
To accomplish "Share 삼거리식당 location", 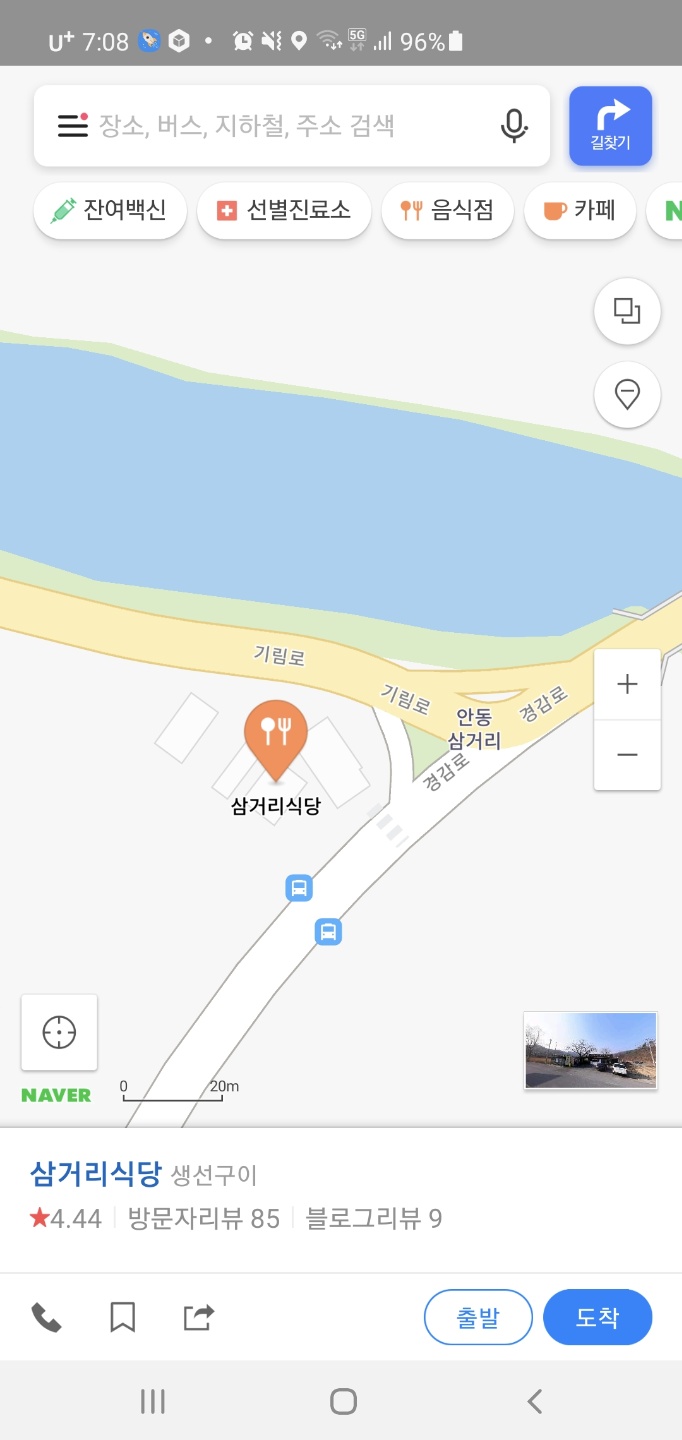I will coord(198,1318).
